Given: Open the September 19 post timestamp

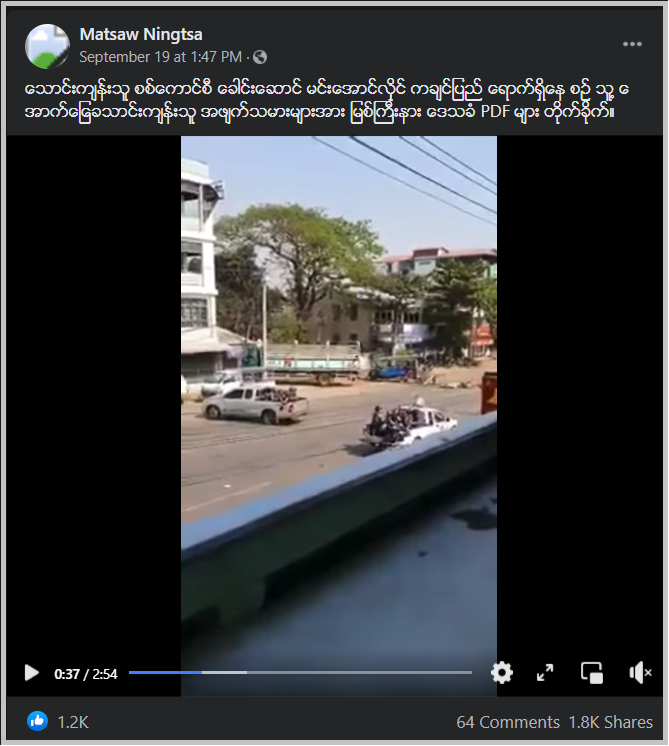Looking at the screenshot, I should (160, 57).
